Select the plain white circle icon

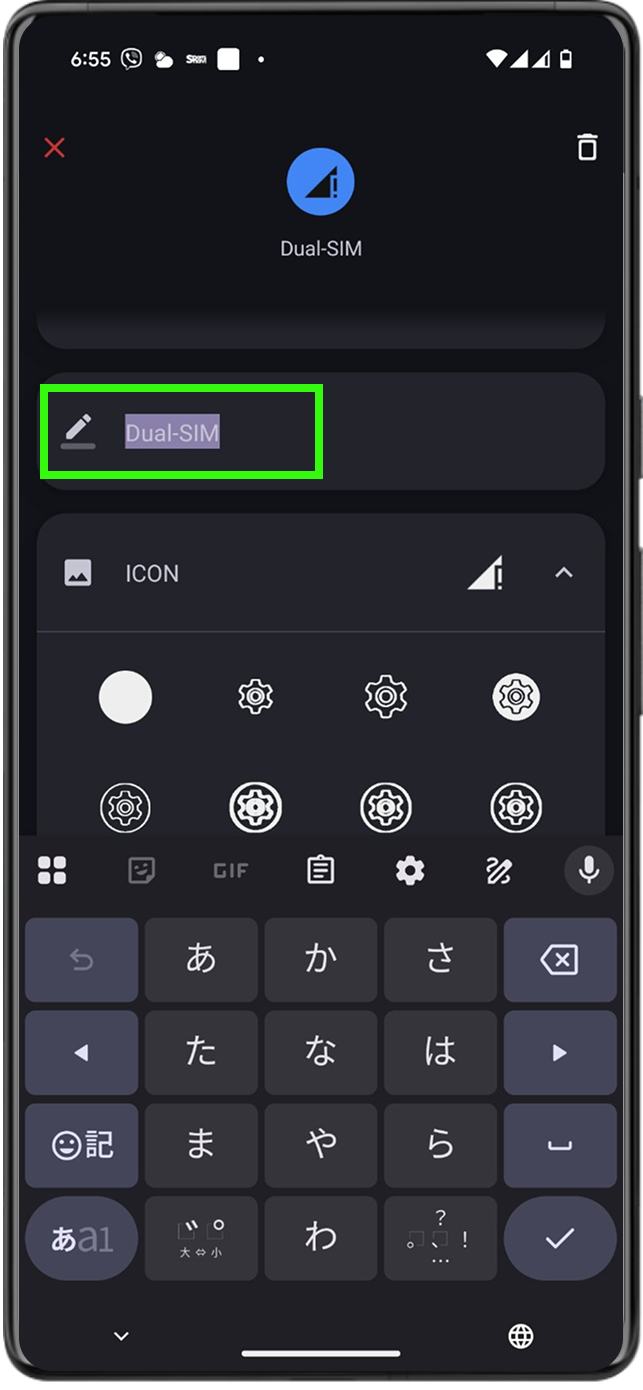click(125, 697)
